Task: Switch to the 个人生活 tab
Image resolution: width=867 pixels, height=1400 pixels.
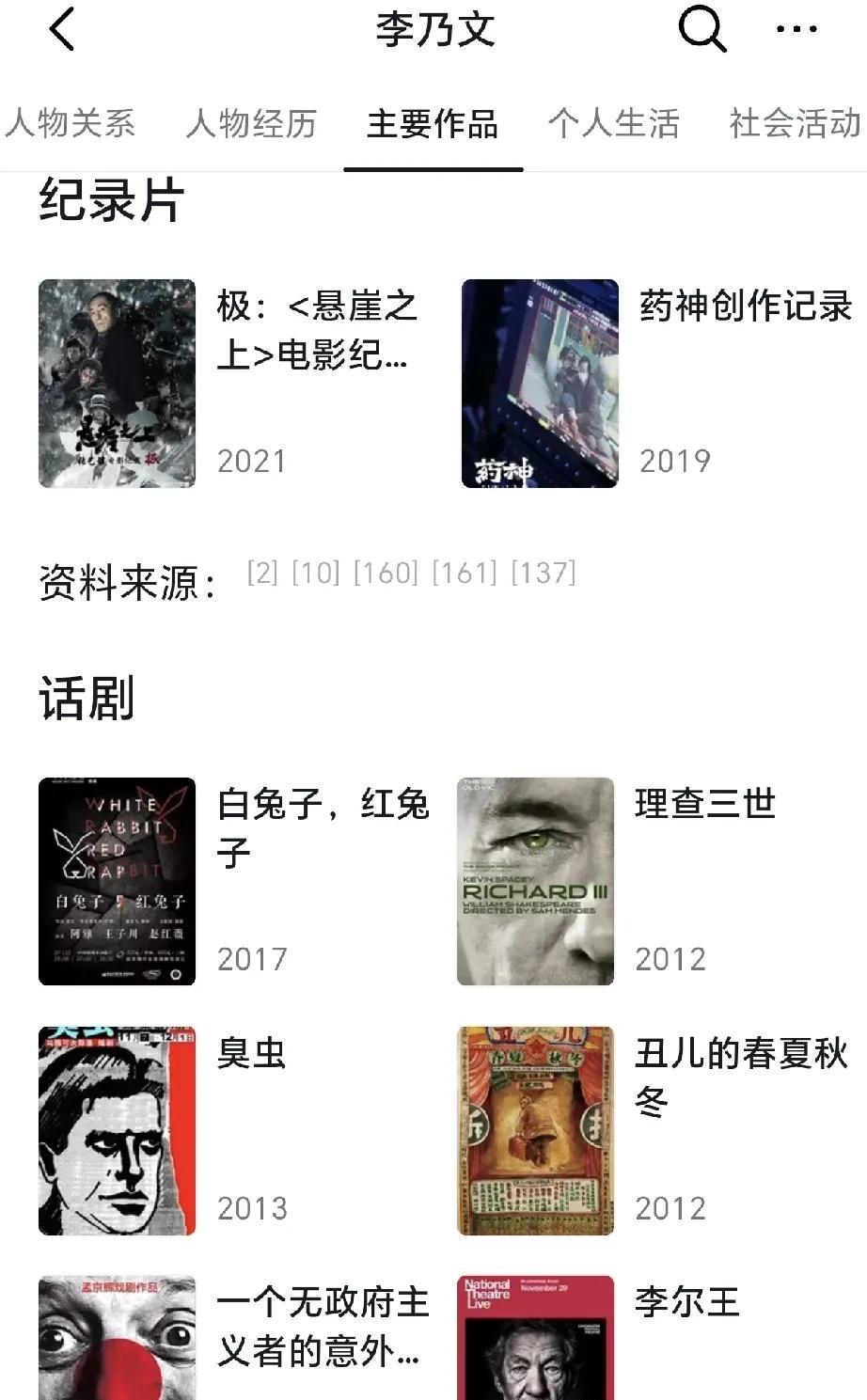Action: [x=613, y=124]
